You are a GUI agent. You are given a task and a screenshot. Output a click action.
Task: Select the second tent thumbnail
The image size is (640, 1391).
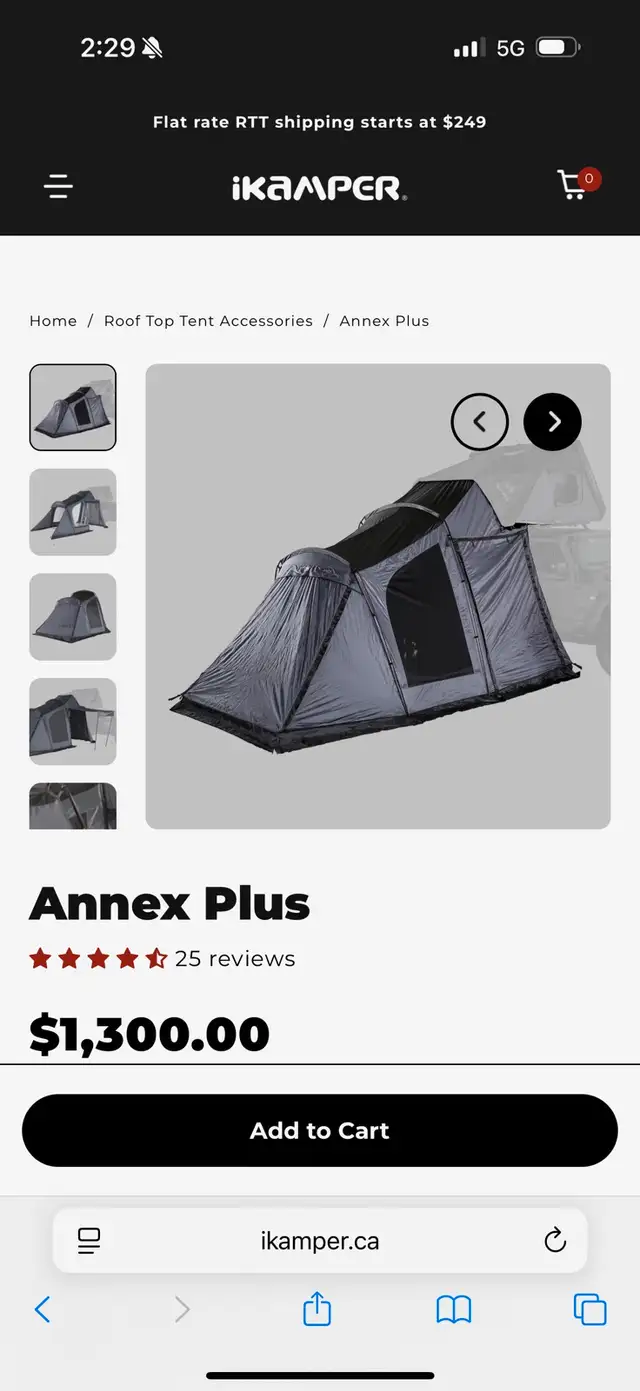(73, 512)
